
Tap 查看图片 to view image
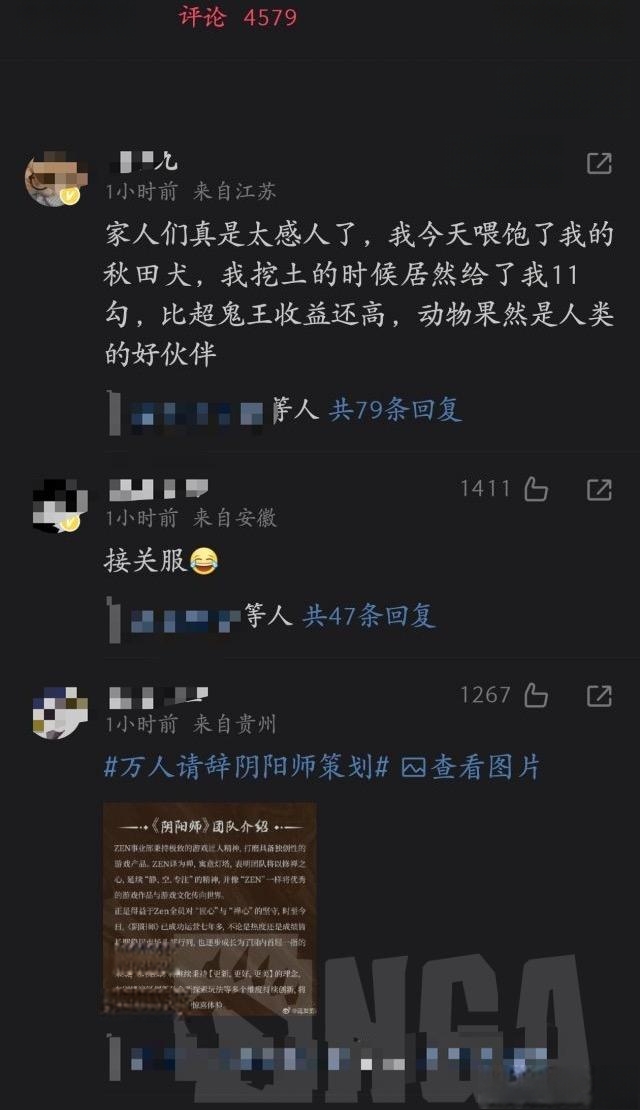click(471, 767)
